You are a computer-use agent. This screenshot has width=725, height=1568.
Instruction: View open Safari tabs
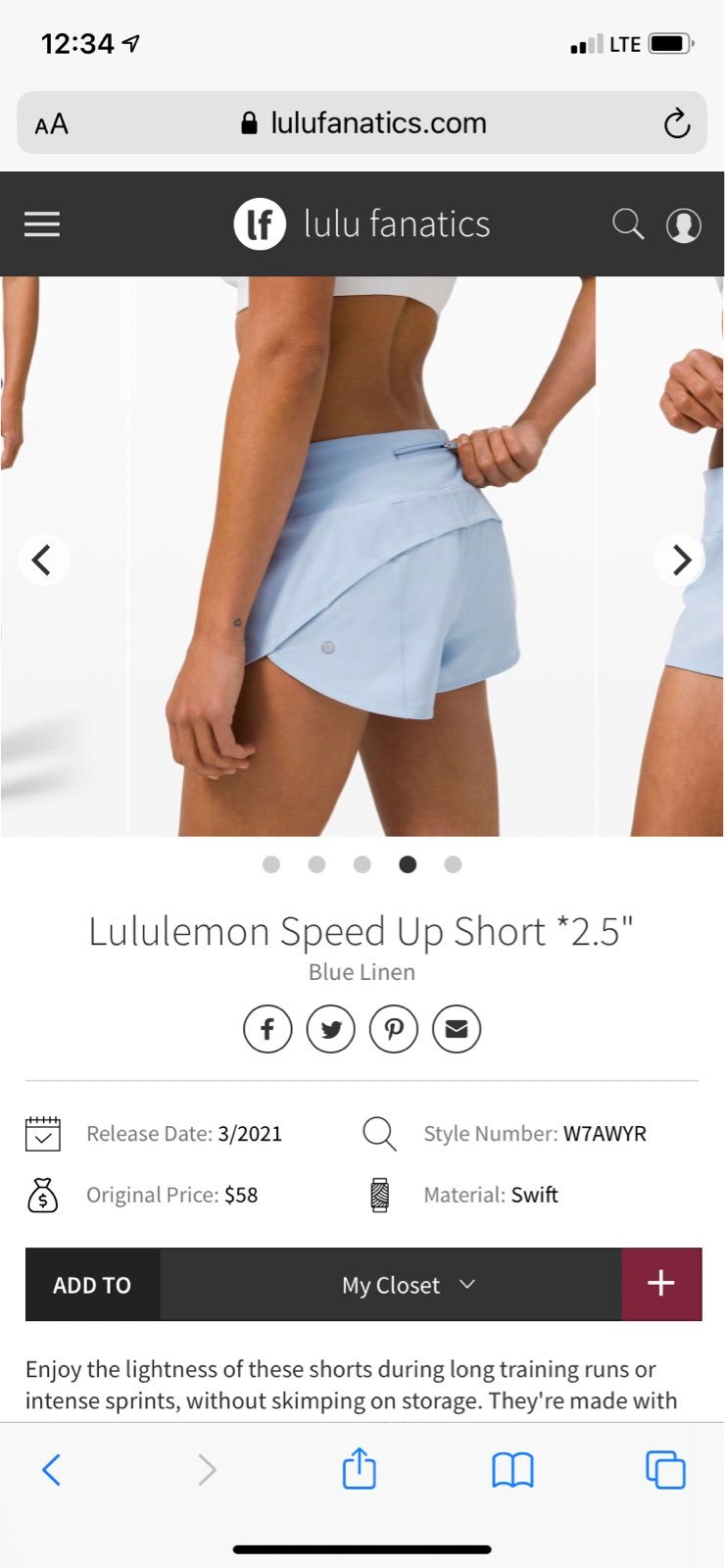665,1470
